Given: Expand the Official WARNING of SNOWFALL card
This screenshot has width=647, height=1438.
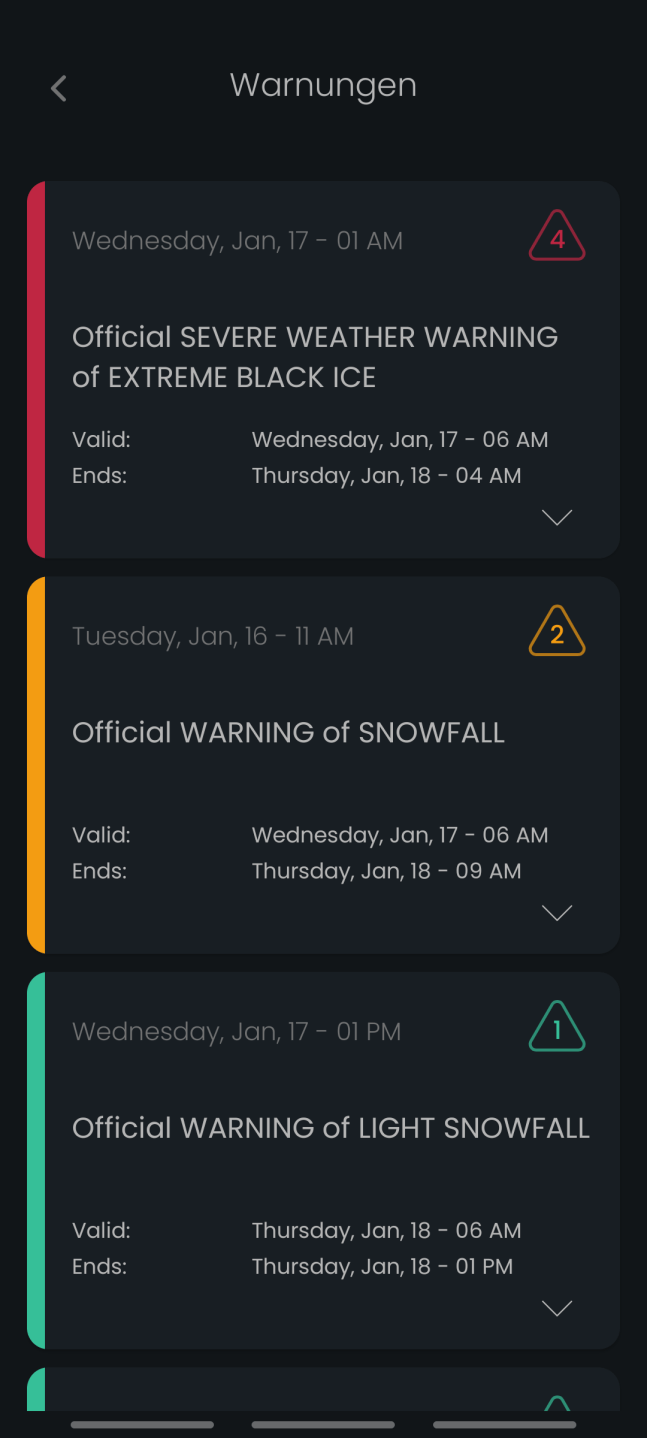Looking at the screenshot, I should 556,913.
